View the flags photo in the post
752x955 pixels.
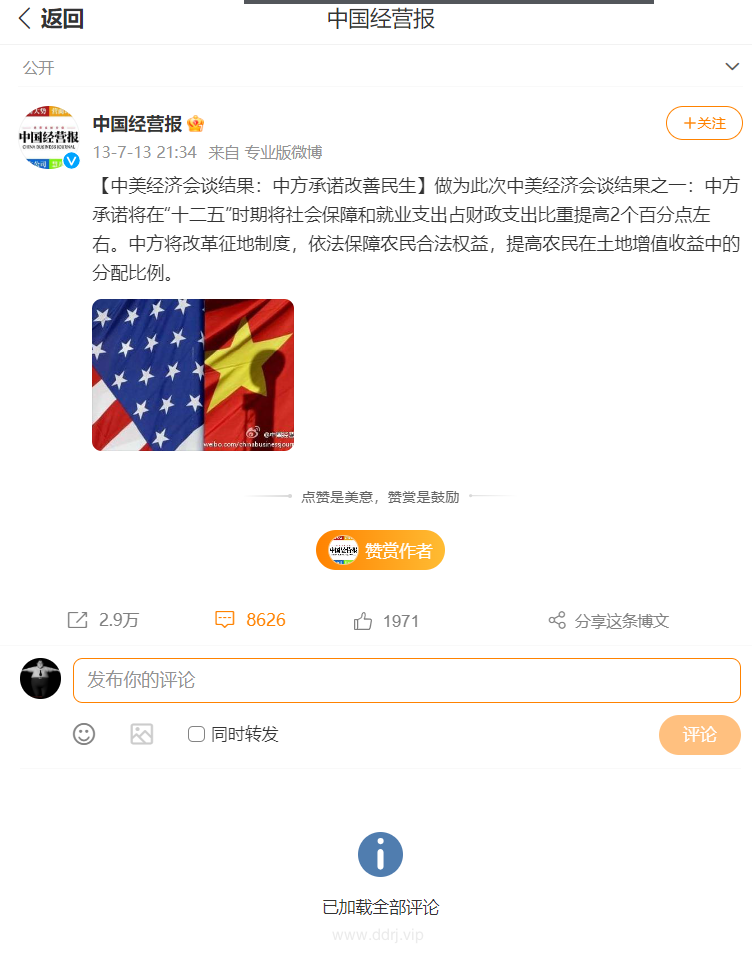193,375
